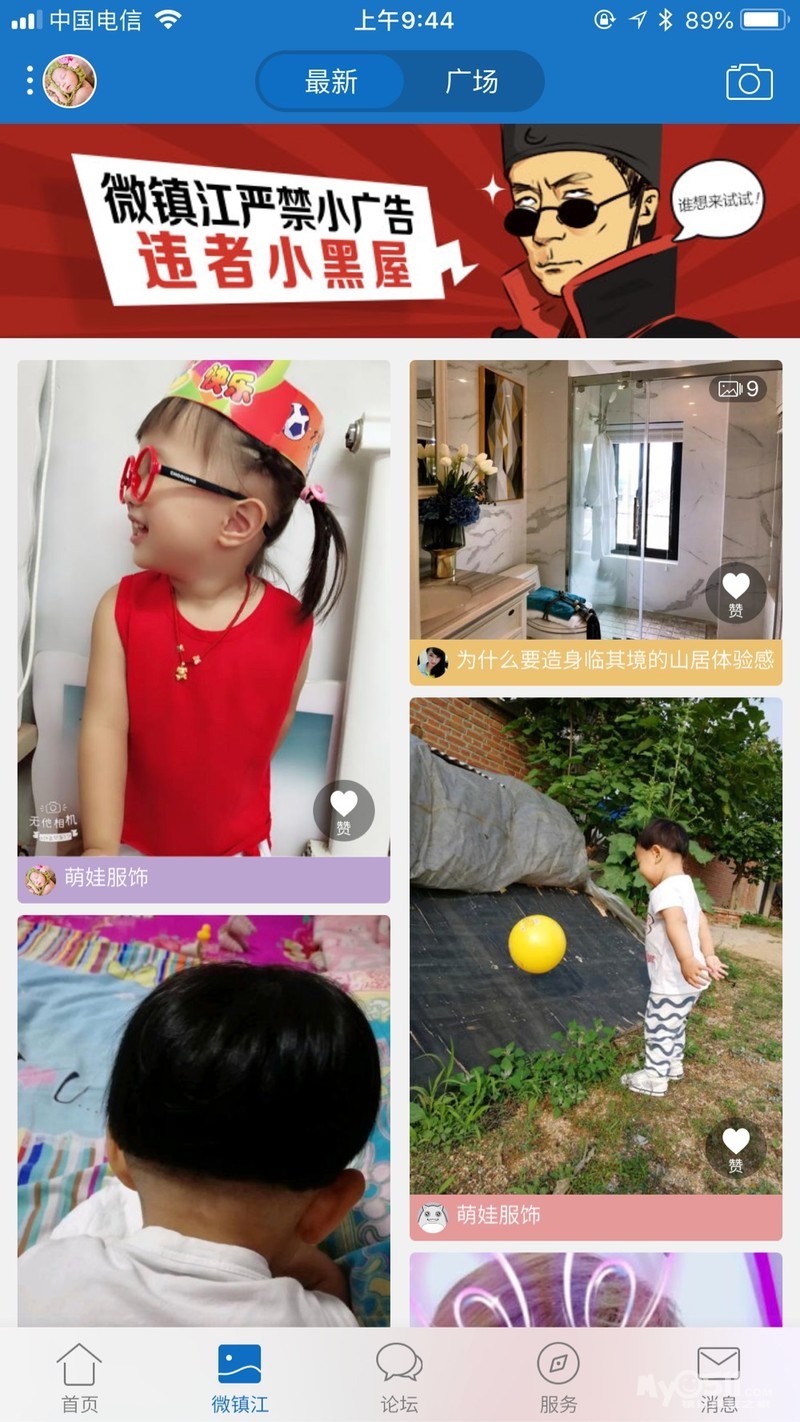Viewport: 800px width, 1422px height.
Task: Open the camera to post
Action: (749, 82)
